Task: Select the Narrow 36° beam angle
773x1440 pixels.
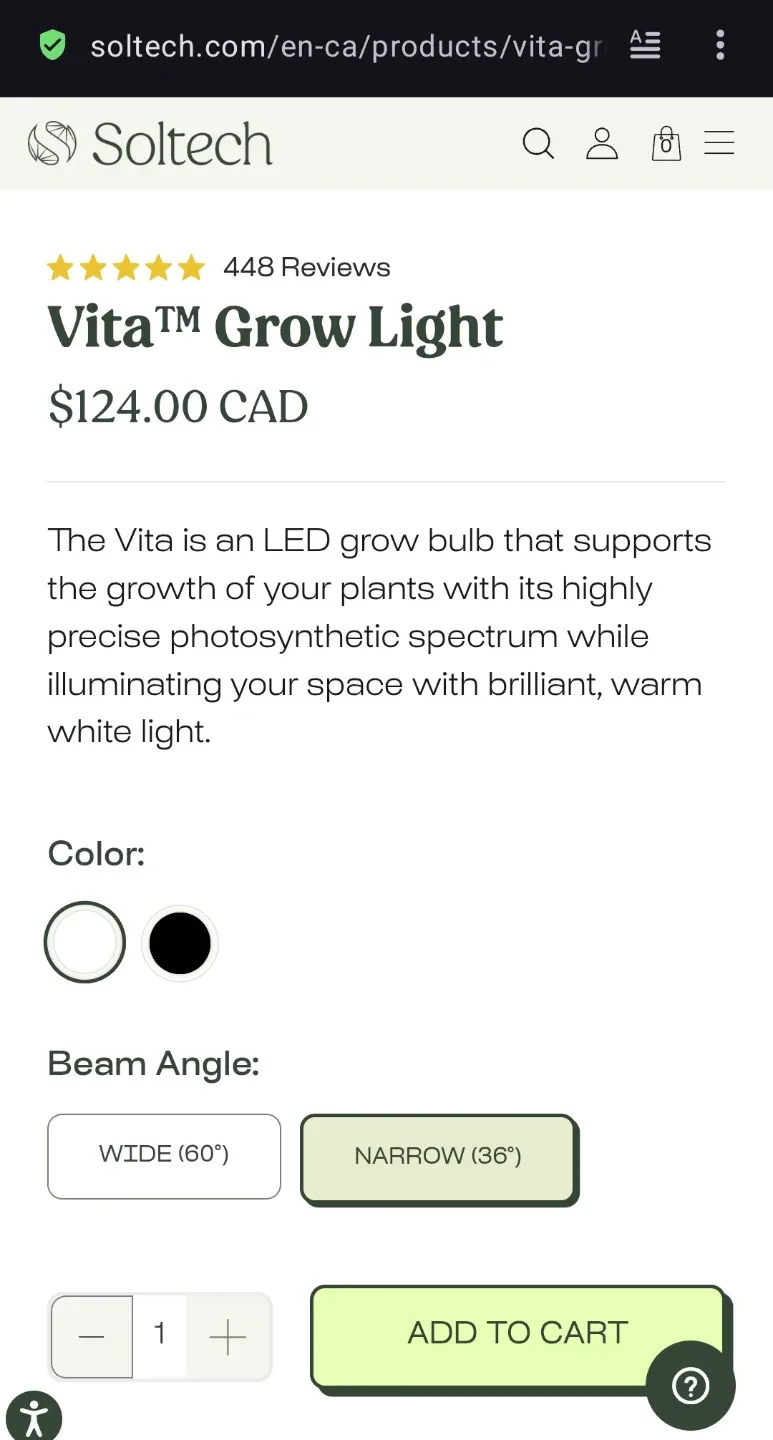Action: coord(437,1156)
